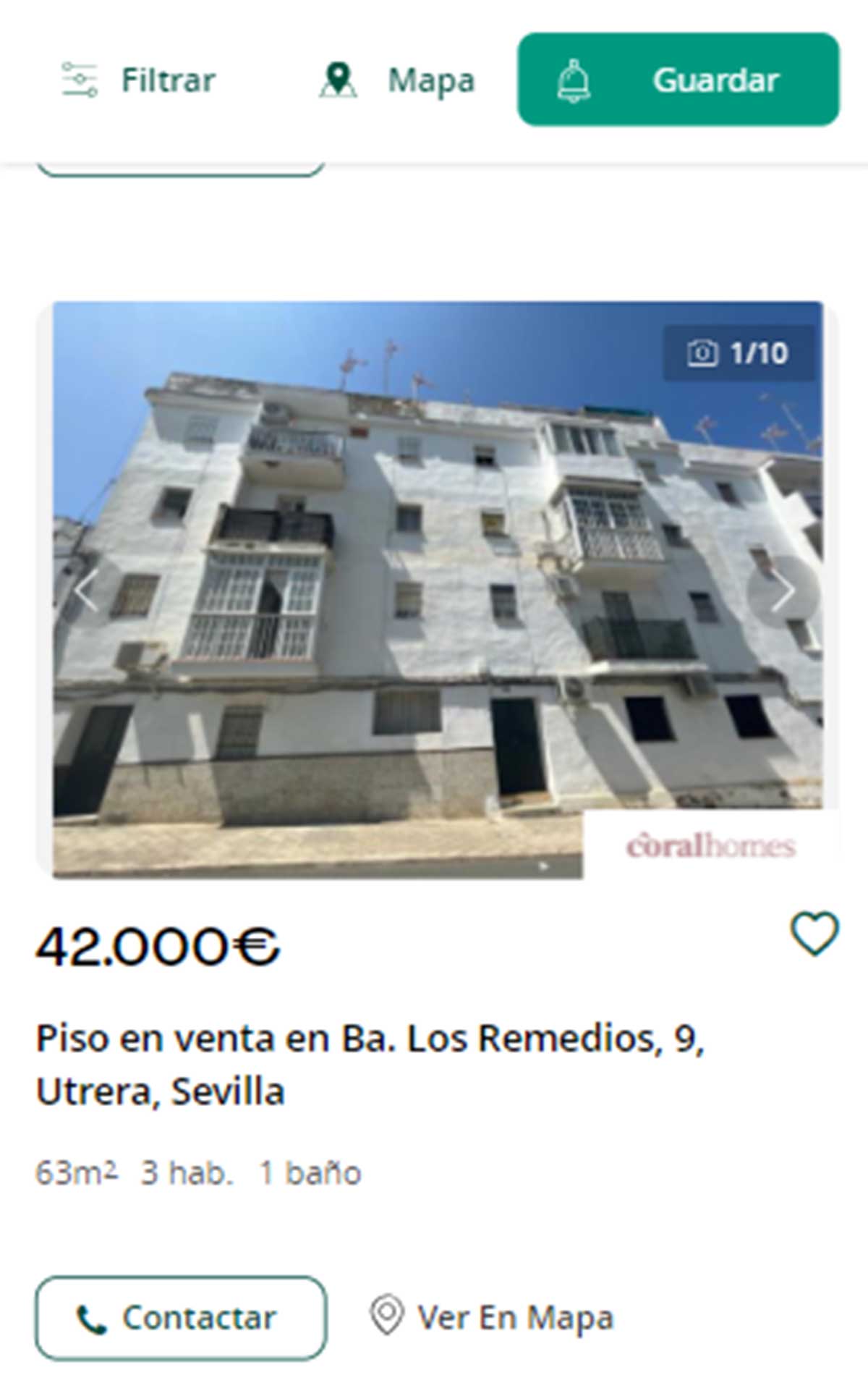Screen dimensions: 868x1391
Task: Click the bell icon on Guardar button
Action: 574,80
